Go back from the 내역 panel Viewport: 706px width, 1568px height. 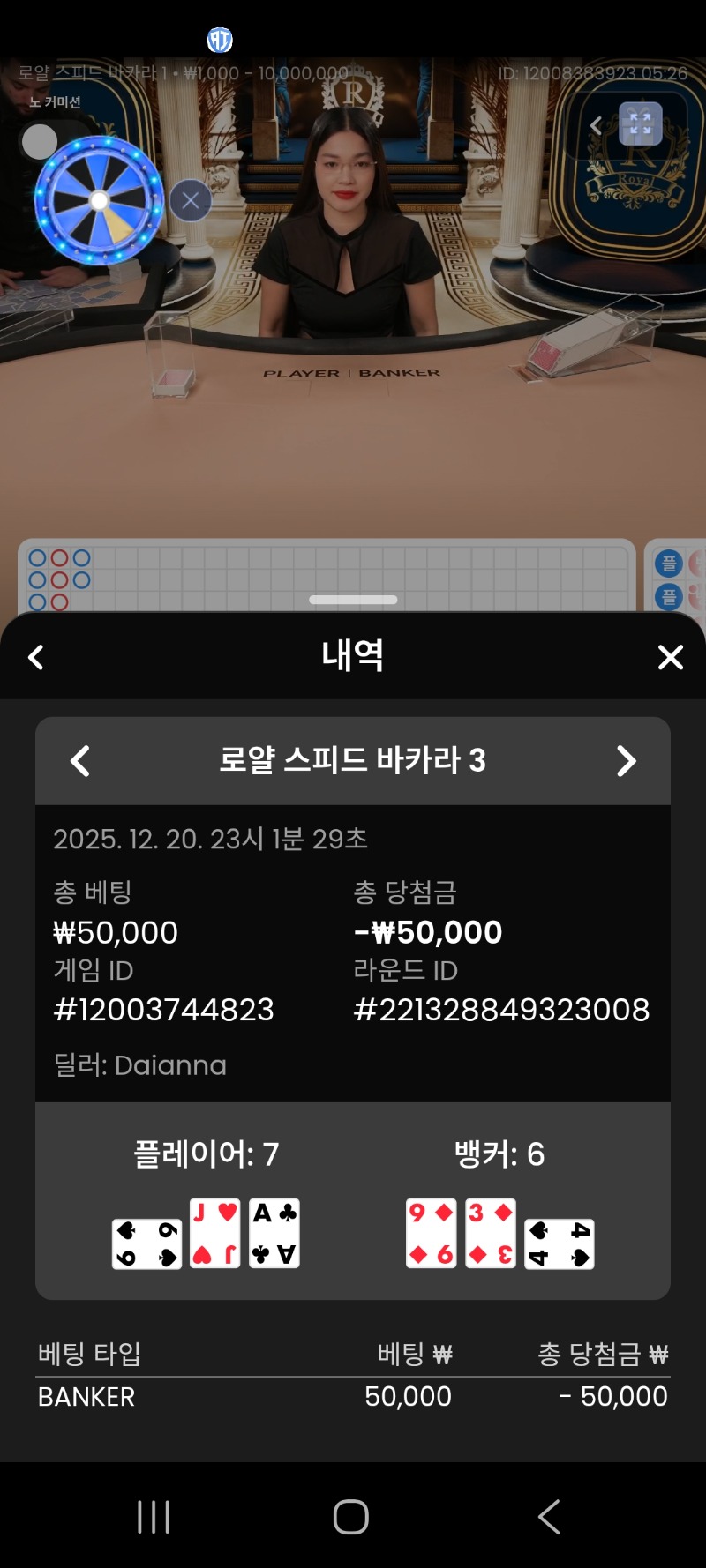click(x=36, y=657)
